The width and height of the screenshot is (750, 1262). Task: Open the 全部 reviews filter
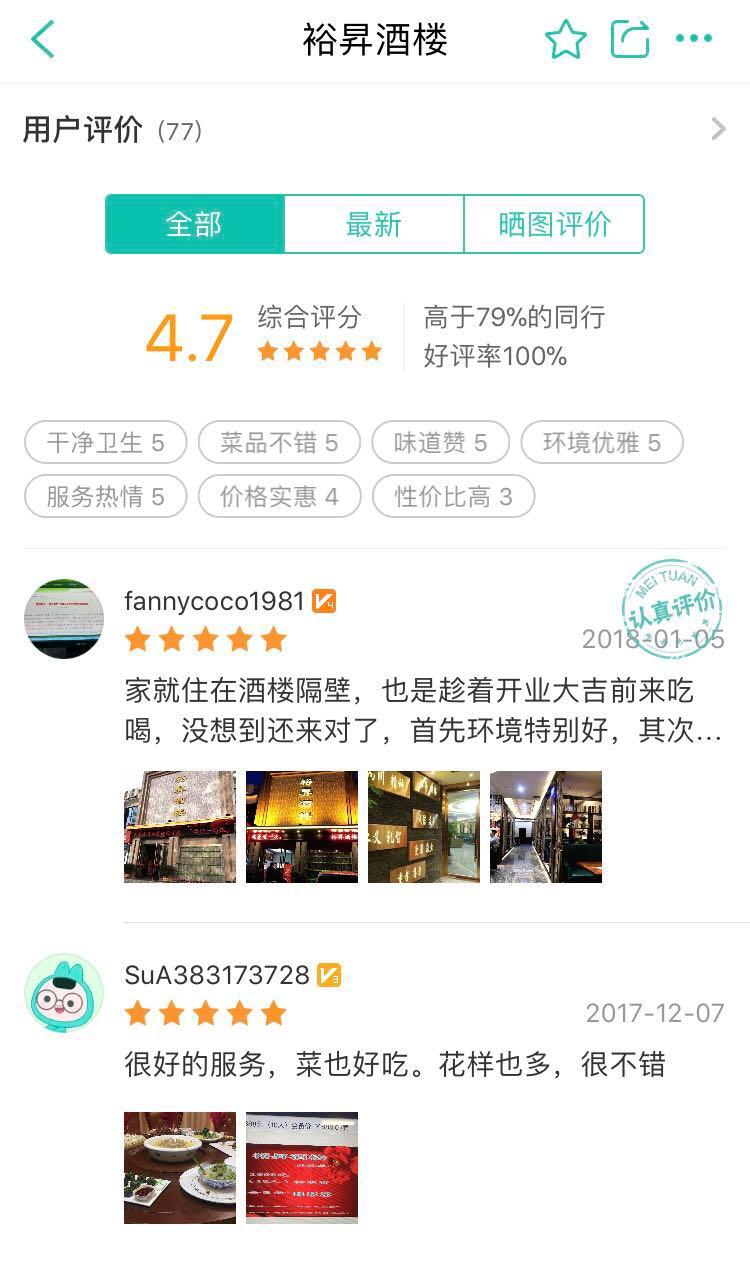tap(196, 224)
